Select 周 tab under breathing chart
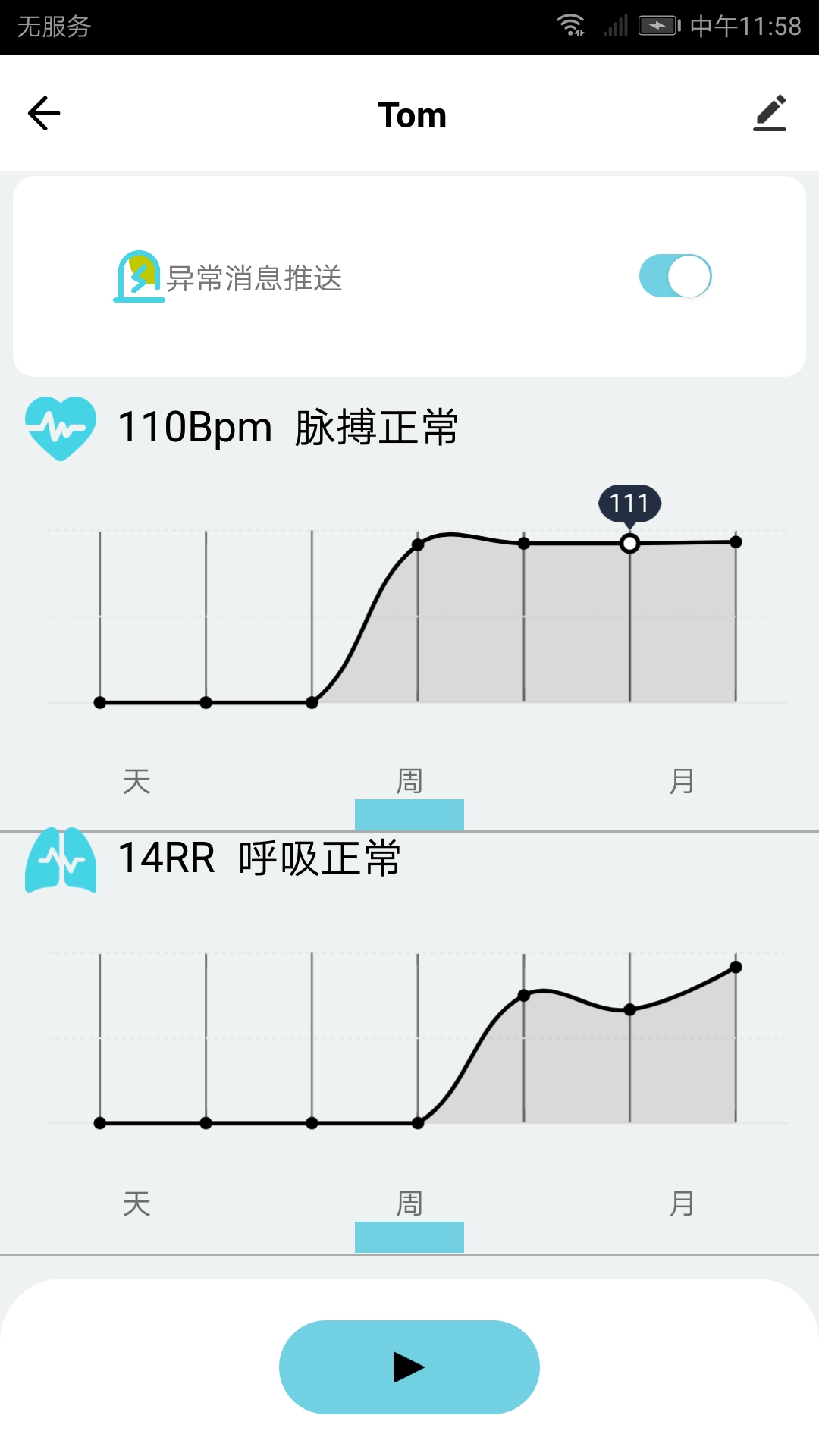 [x=409, y=1203]
